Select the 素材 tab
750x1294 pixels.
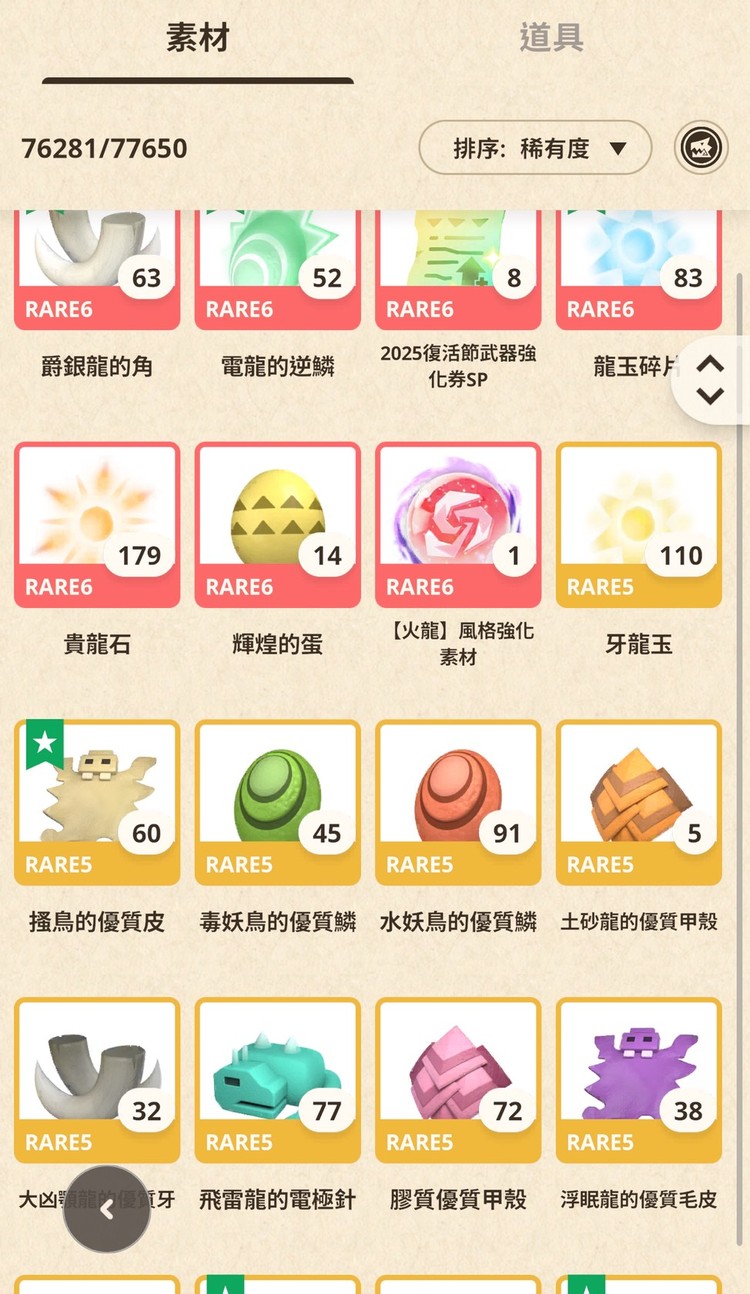point(195,37)
